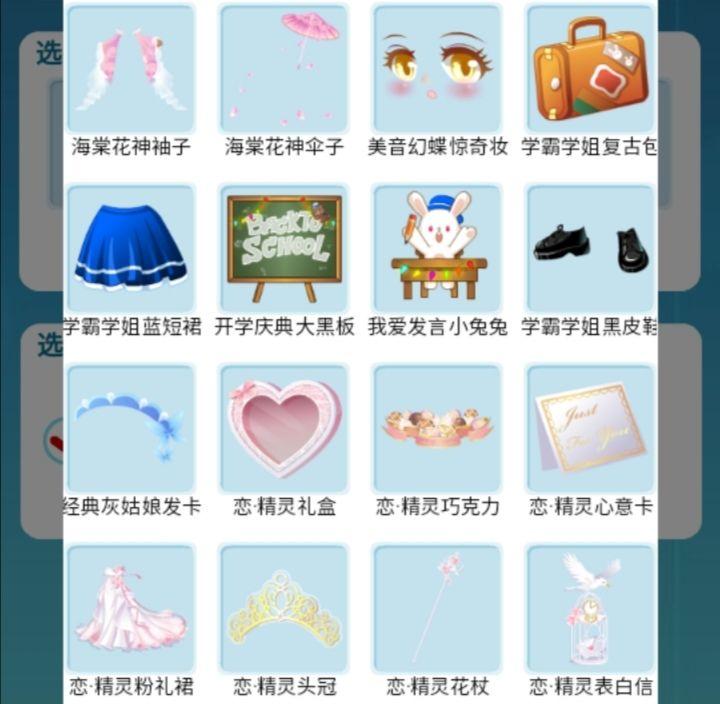This screenshot has width=720, height=704.
Task: Choose the 我爱发言小兔兔 bunny item
Action: [x=437, y=248]
